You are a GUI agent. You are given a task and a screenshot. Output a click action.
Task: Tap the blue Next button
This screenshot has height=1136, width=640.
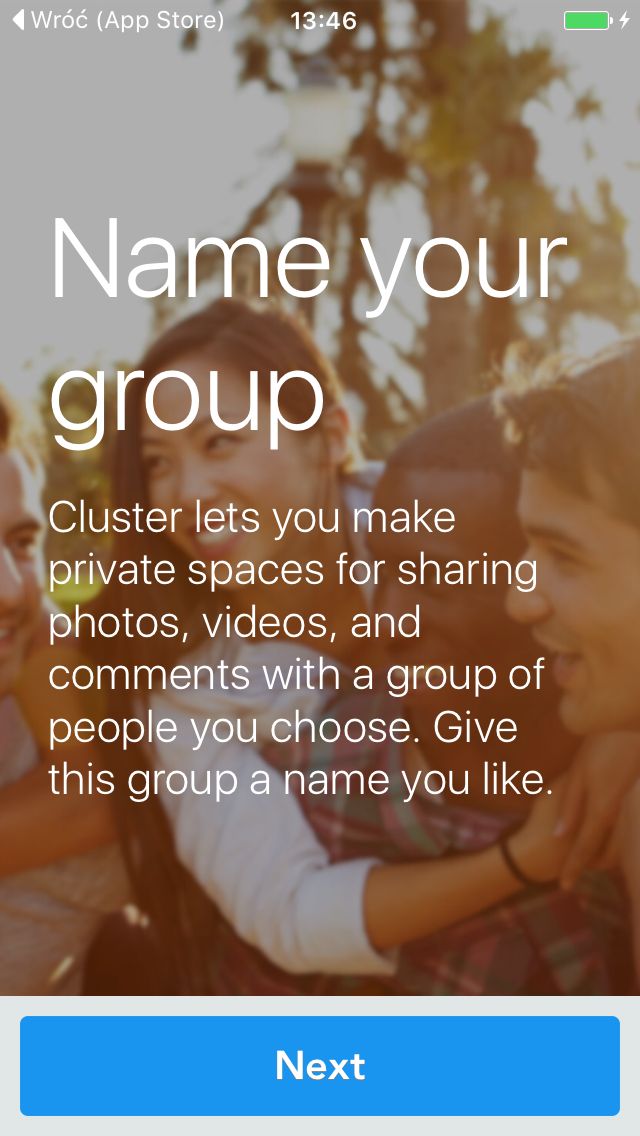coord(320,1065)
